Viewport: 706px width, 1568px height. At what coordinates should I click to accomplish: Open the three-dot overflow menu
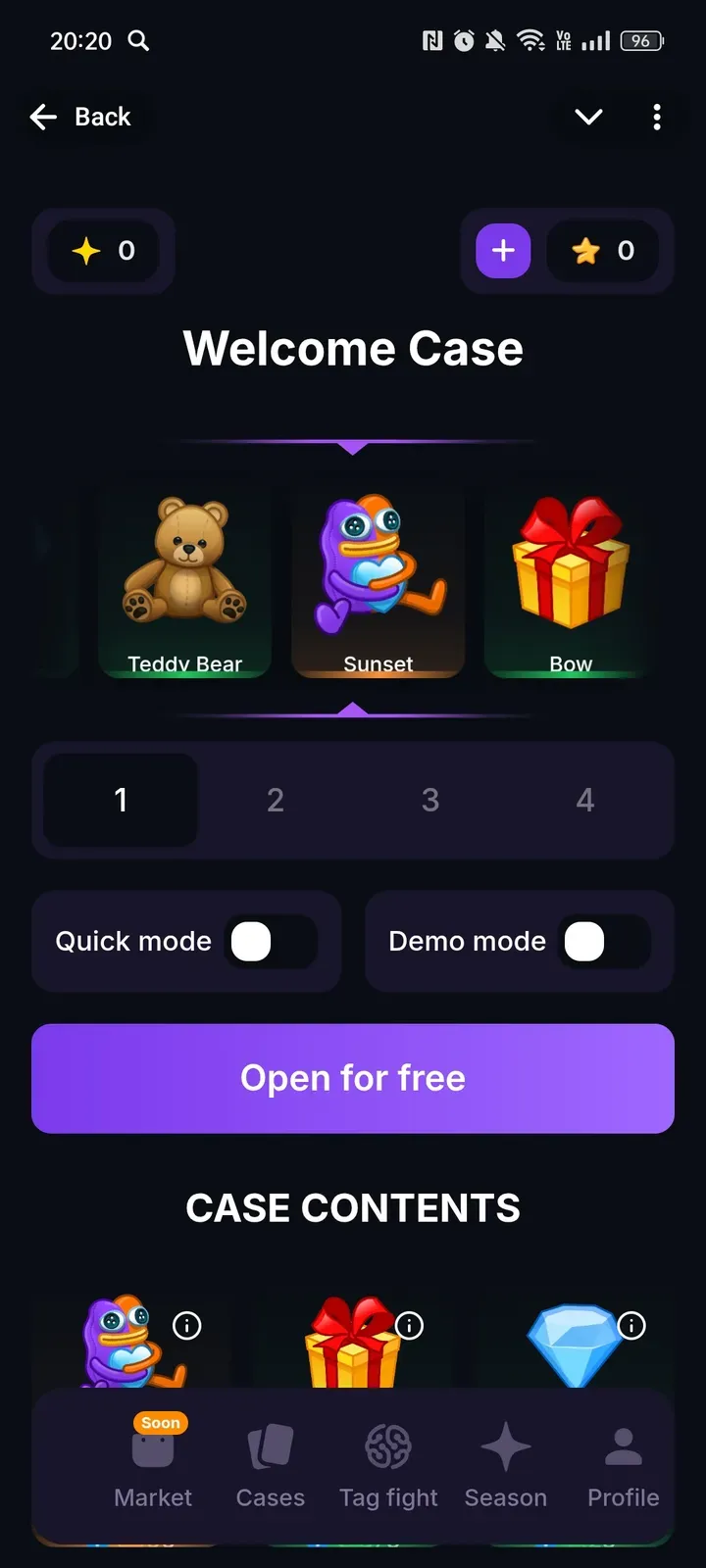pos(656,117)
